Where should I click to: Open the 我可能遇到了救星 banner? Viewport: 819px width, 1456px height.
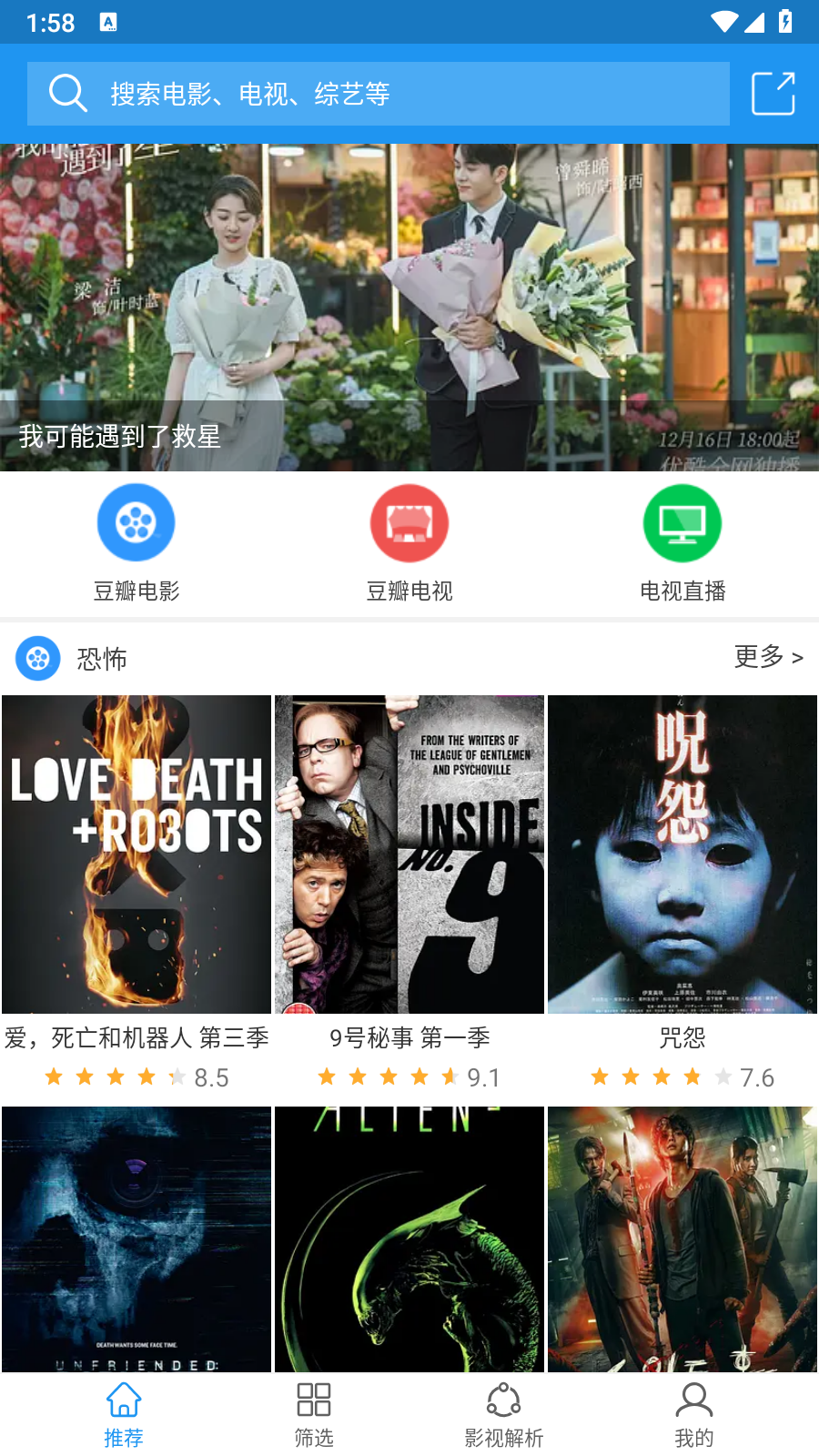[x=409, y=308]
